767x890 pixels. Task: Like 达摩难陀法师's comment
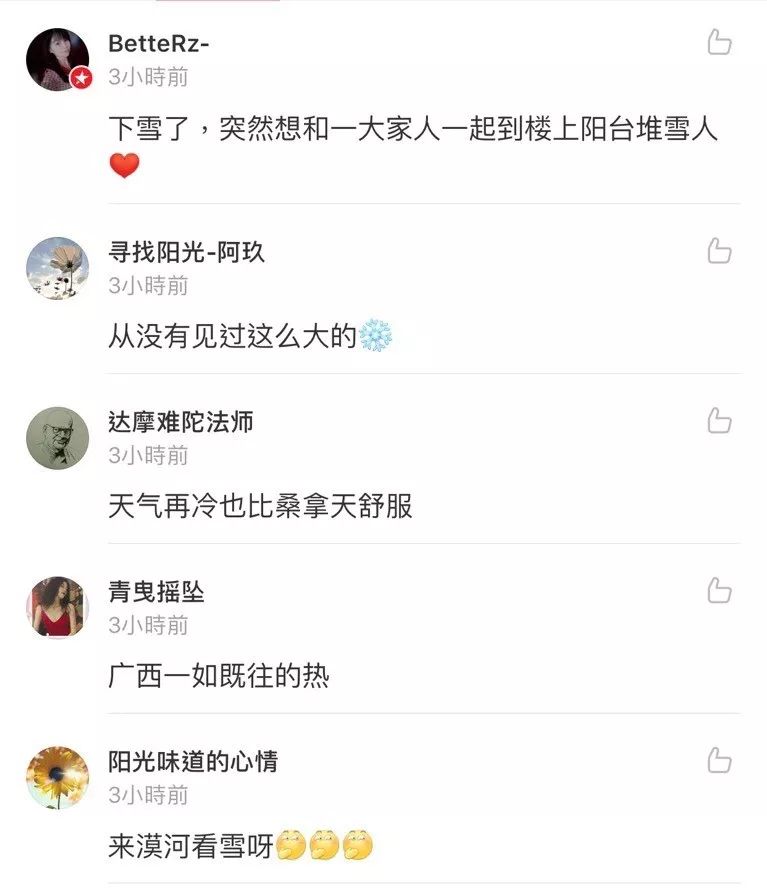pos(719,421)
